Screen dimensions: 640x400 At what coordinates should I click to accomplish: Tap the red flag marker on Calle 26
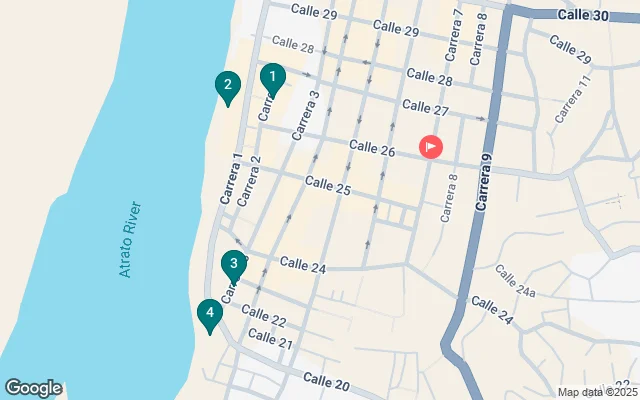[x=431, y=147]
